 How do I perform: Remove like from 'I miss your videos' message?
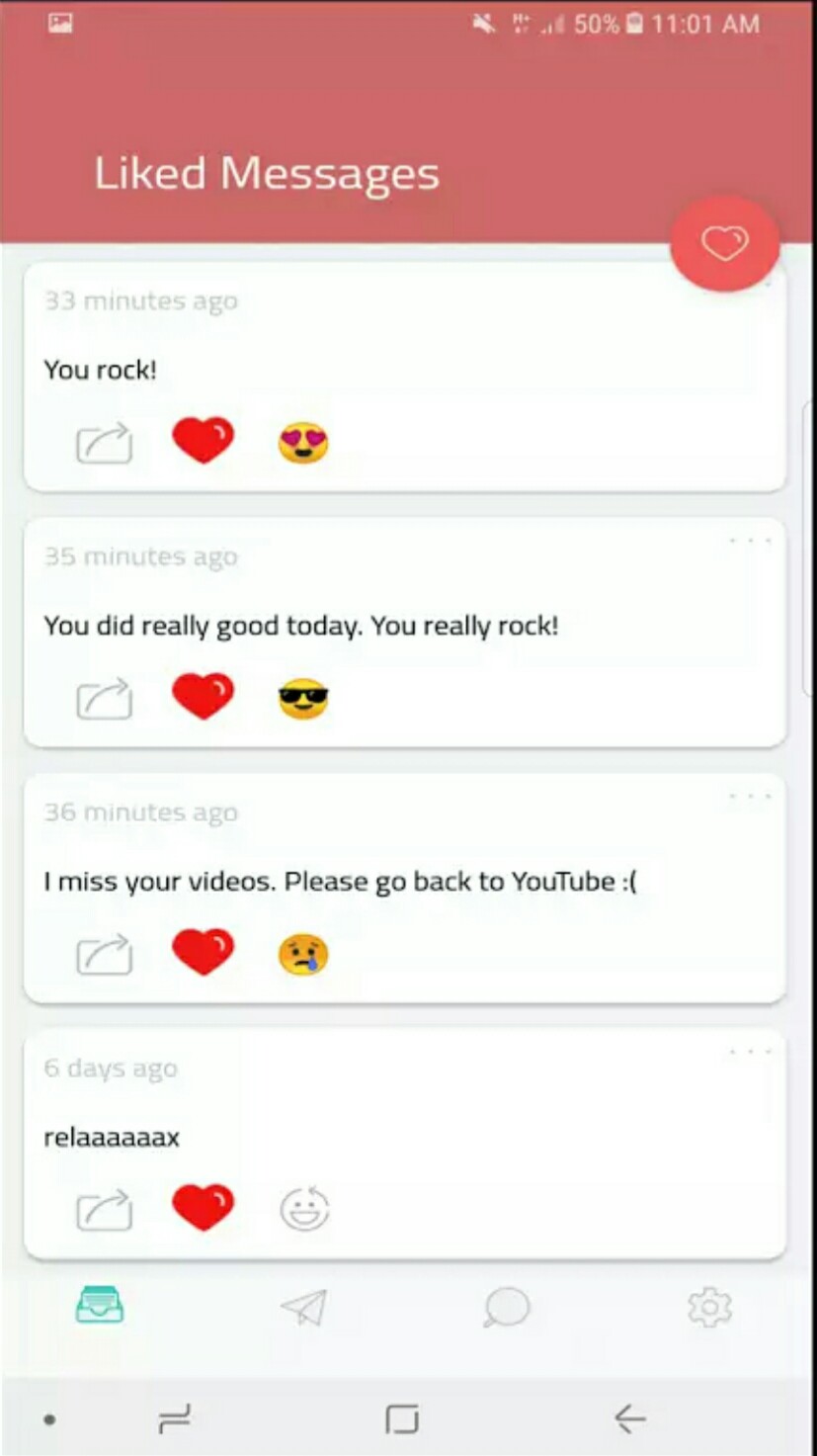204,952
